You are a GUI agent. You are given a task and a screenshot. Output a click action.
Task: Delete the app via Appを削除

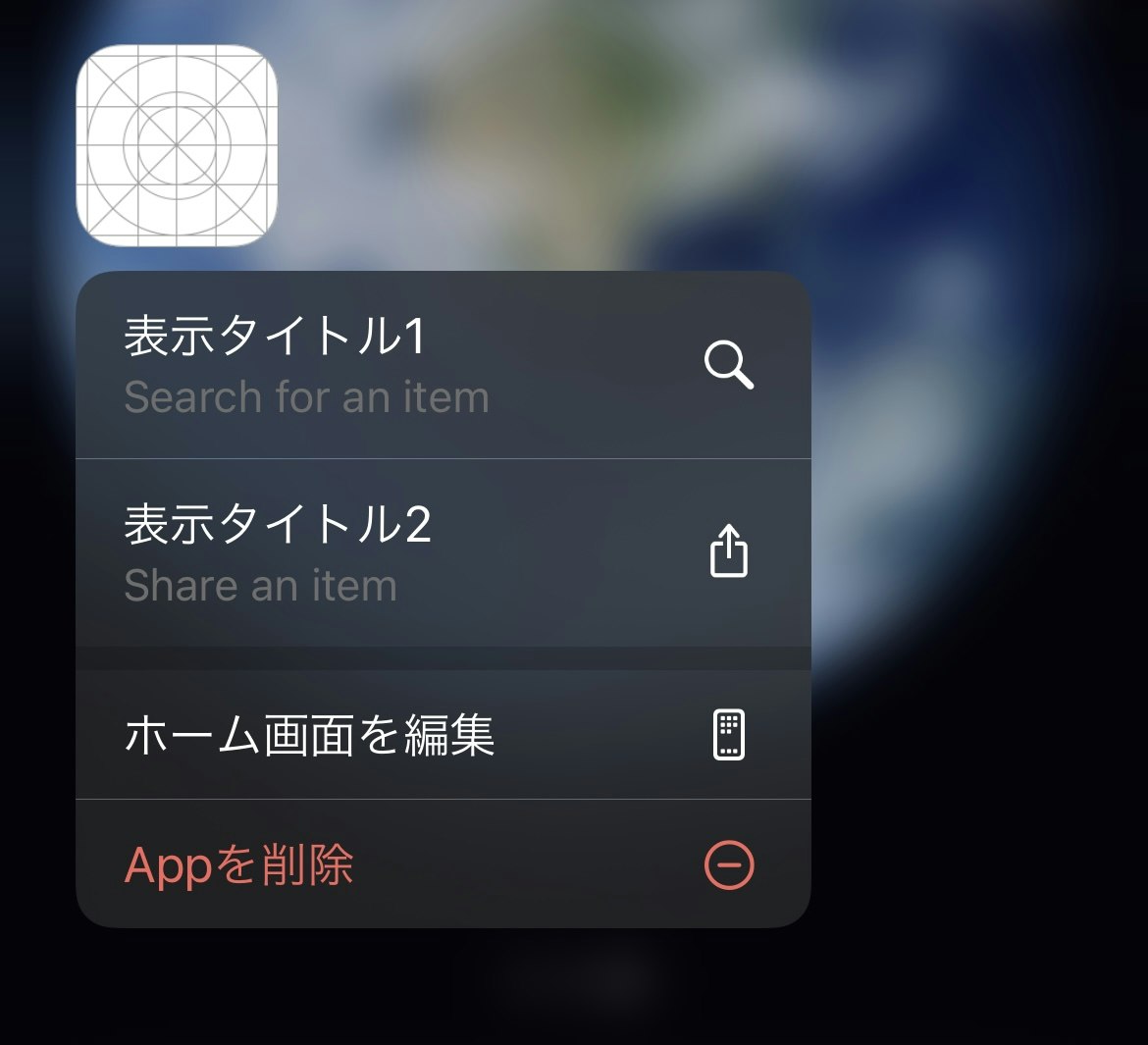(442, 864)
